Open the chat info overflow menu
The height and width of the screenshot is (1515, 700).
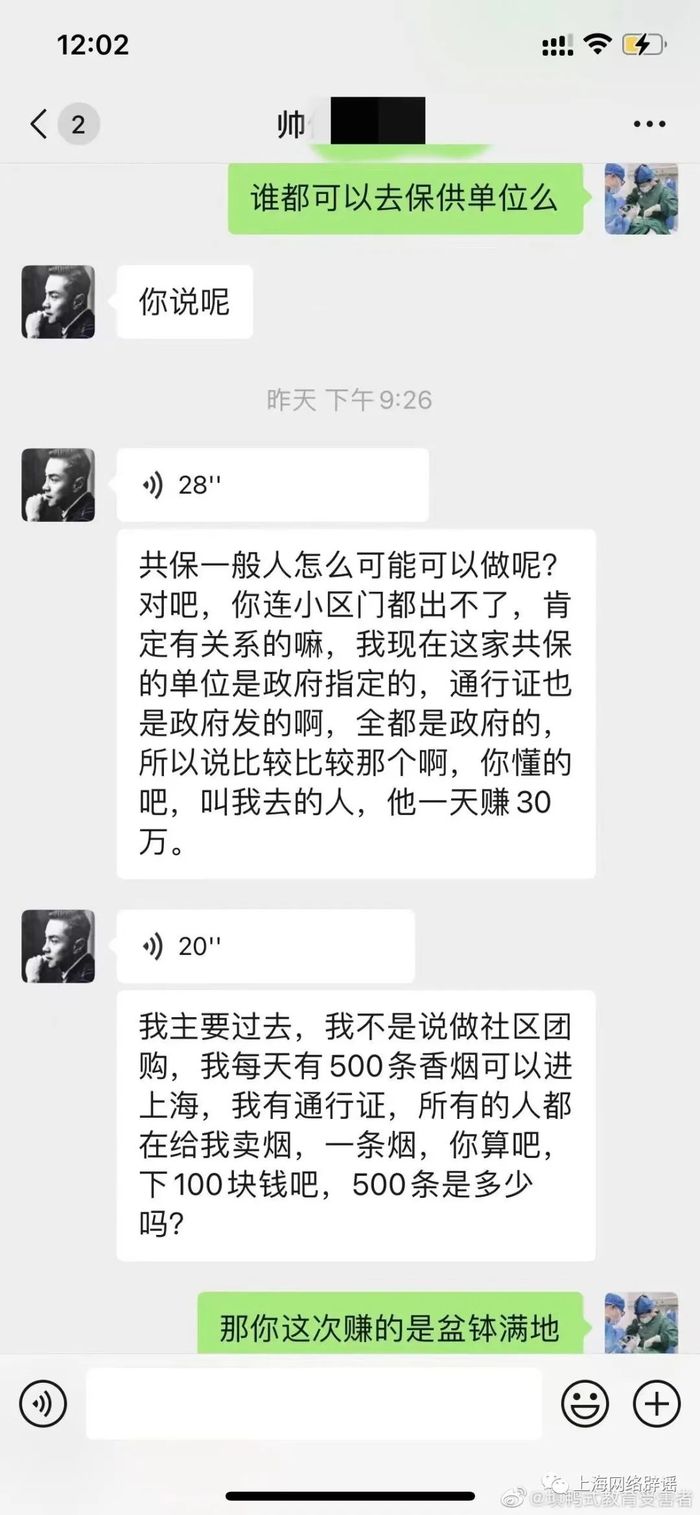pos(649,125)
